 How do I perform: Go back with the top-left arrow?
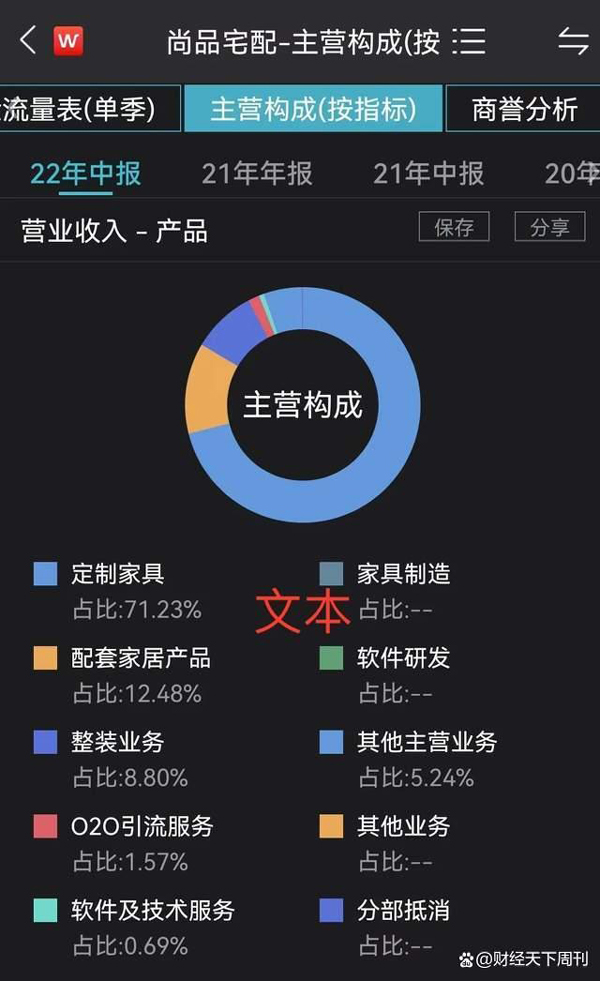coord(28,40)
